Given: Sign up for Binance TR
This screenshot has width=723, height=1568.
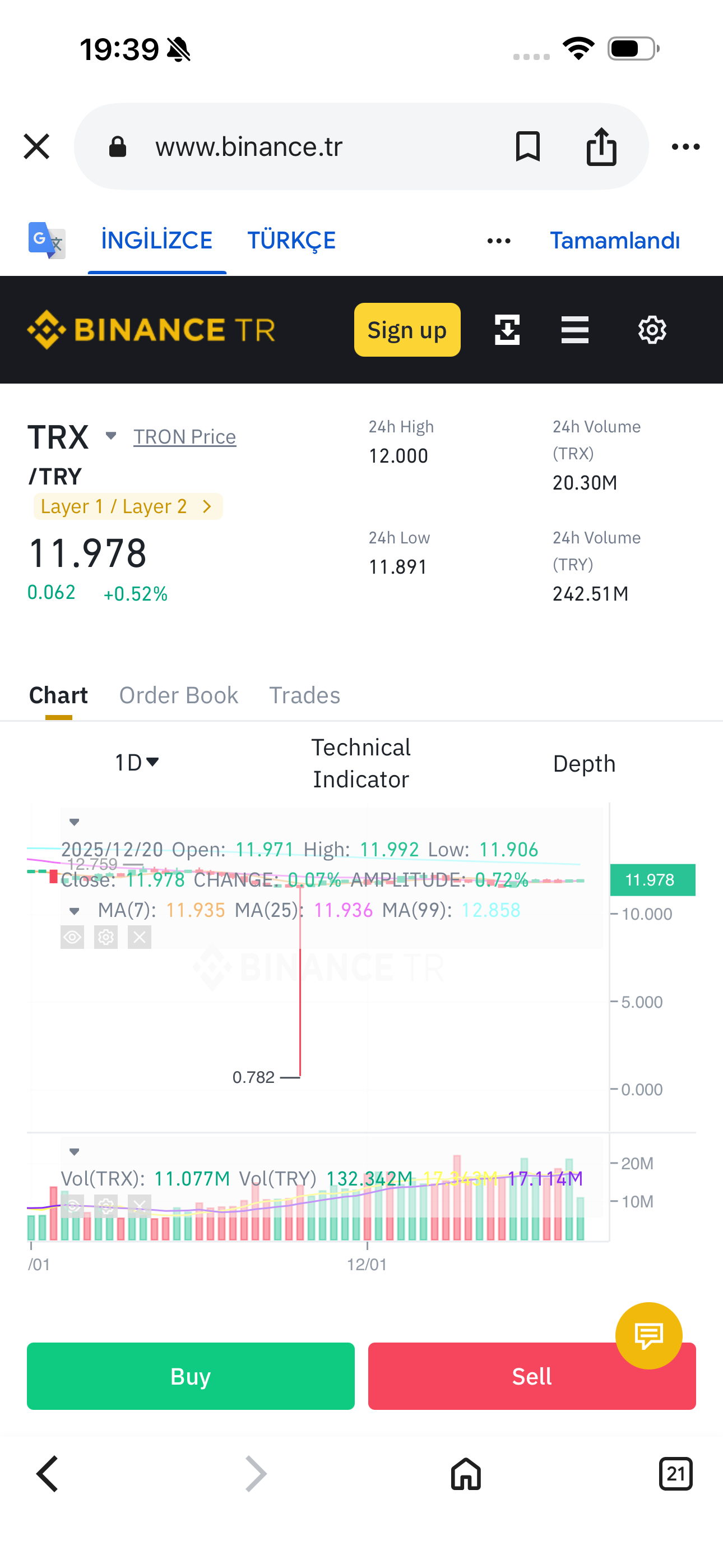Looking at the screenshot, I should click(x=407, y=330).
